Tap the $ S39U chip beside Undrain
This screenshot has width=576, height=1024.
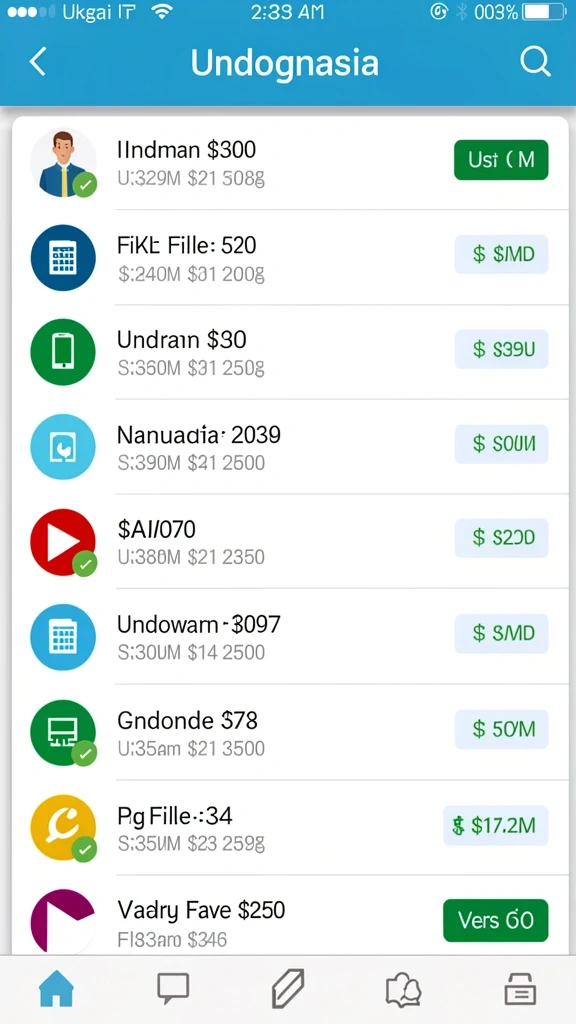point(501,349)
